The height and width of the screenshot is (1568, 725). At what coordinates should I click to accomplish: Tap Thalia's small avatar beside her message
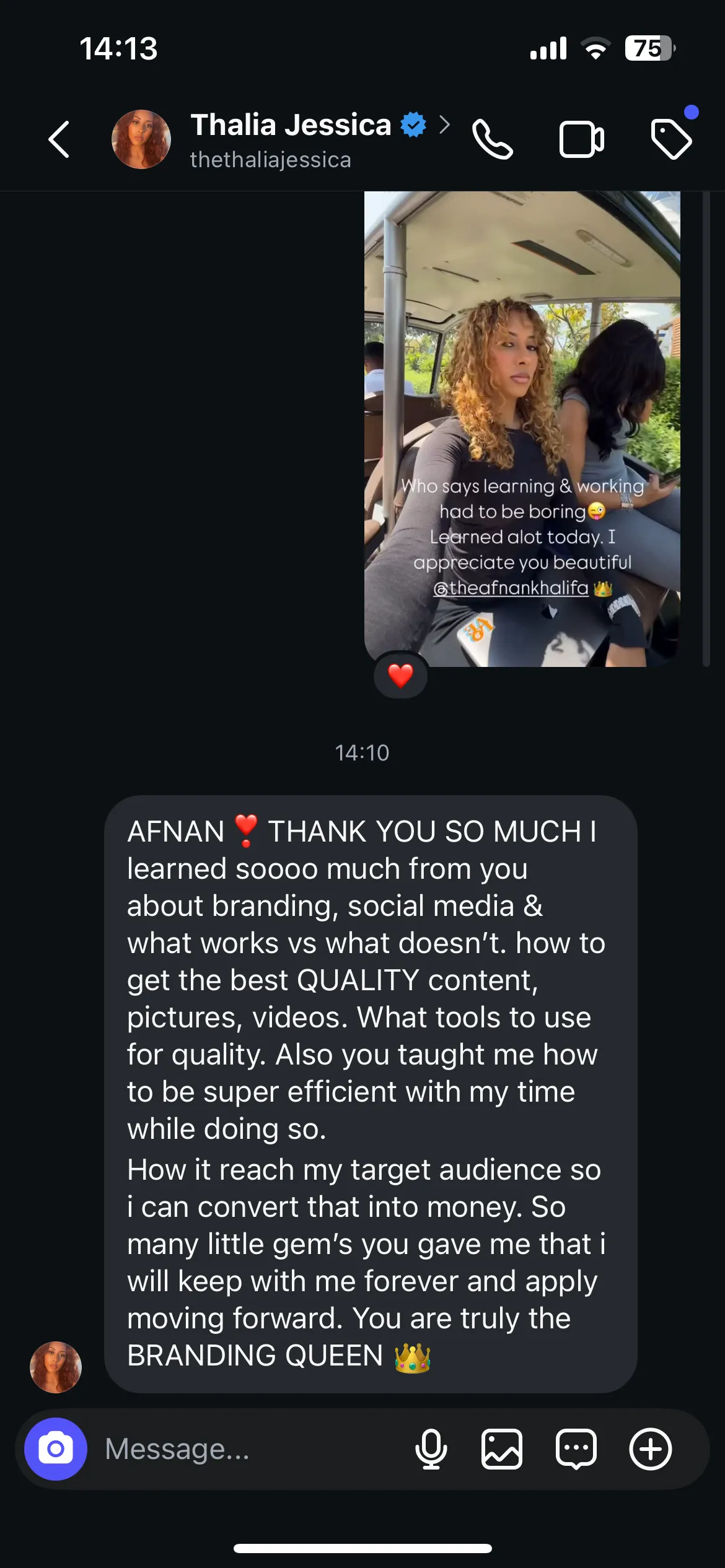pyautogui.click(x=56, y=1367)
